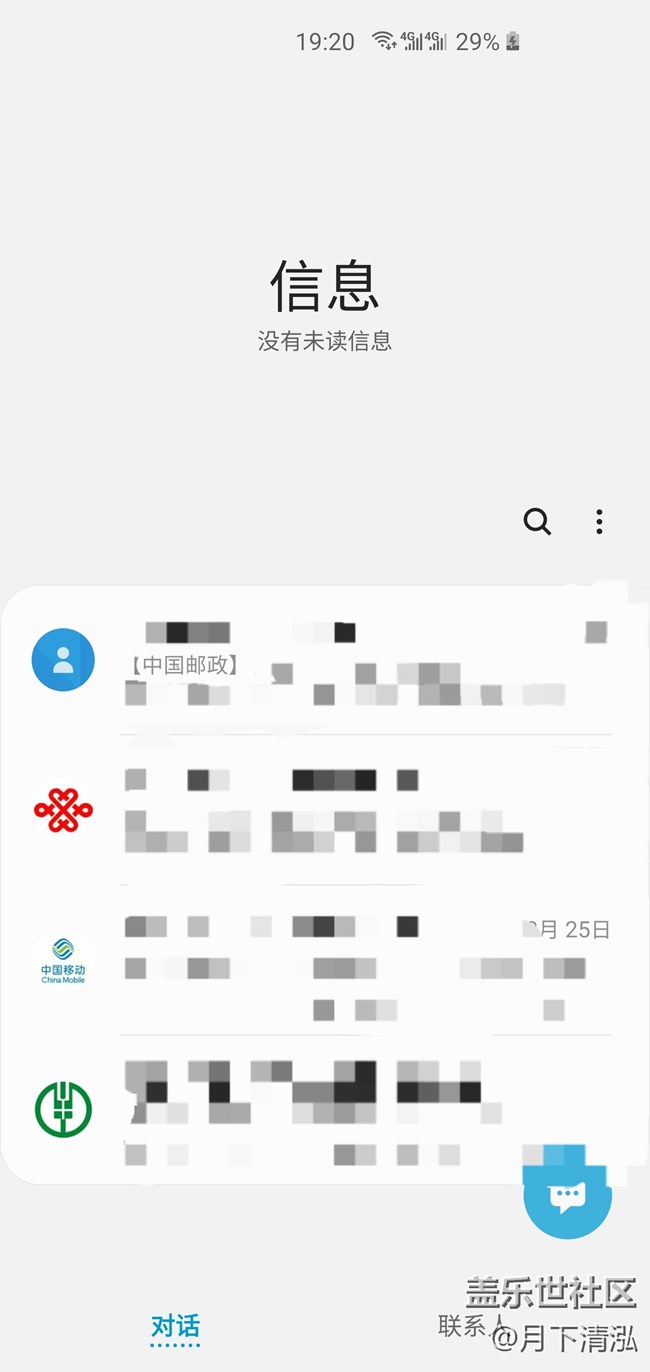Search messages with the magnifier icon
The height and width of the screenshot is (1372, 650).
537,521
